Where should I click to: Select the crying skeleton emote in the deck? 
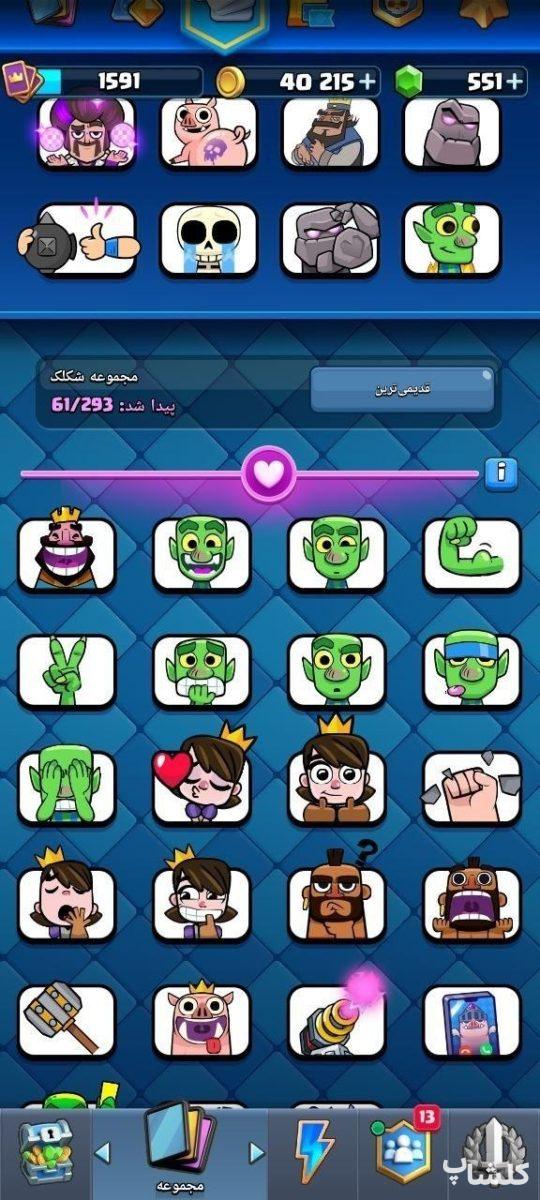click(x=208, y=240)
